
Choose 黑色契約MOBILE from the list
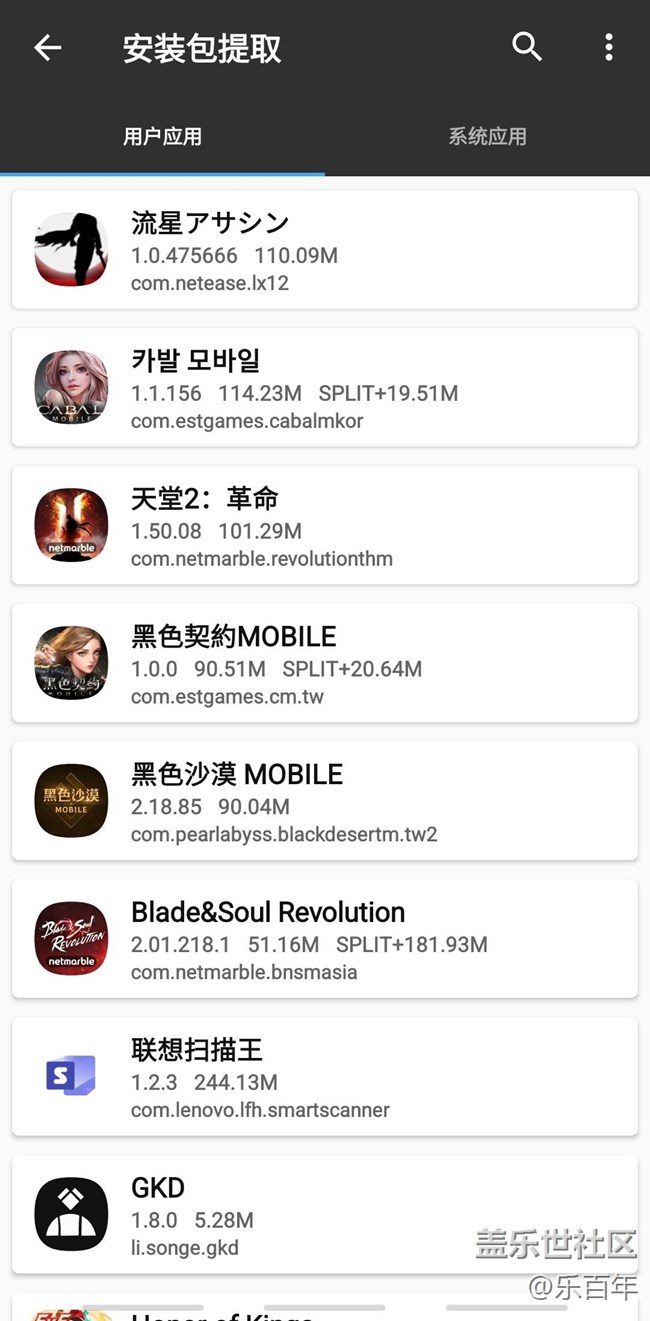coord(325,663)
